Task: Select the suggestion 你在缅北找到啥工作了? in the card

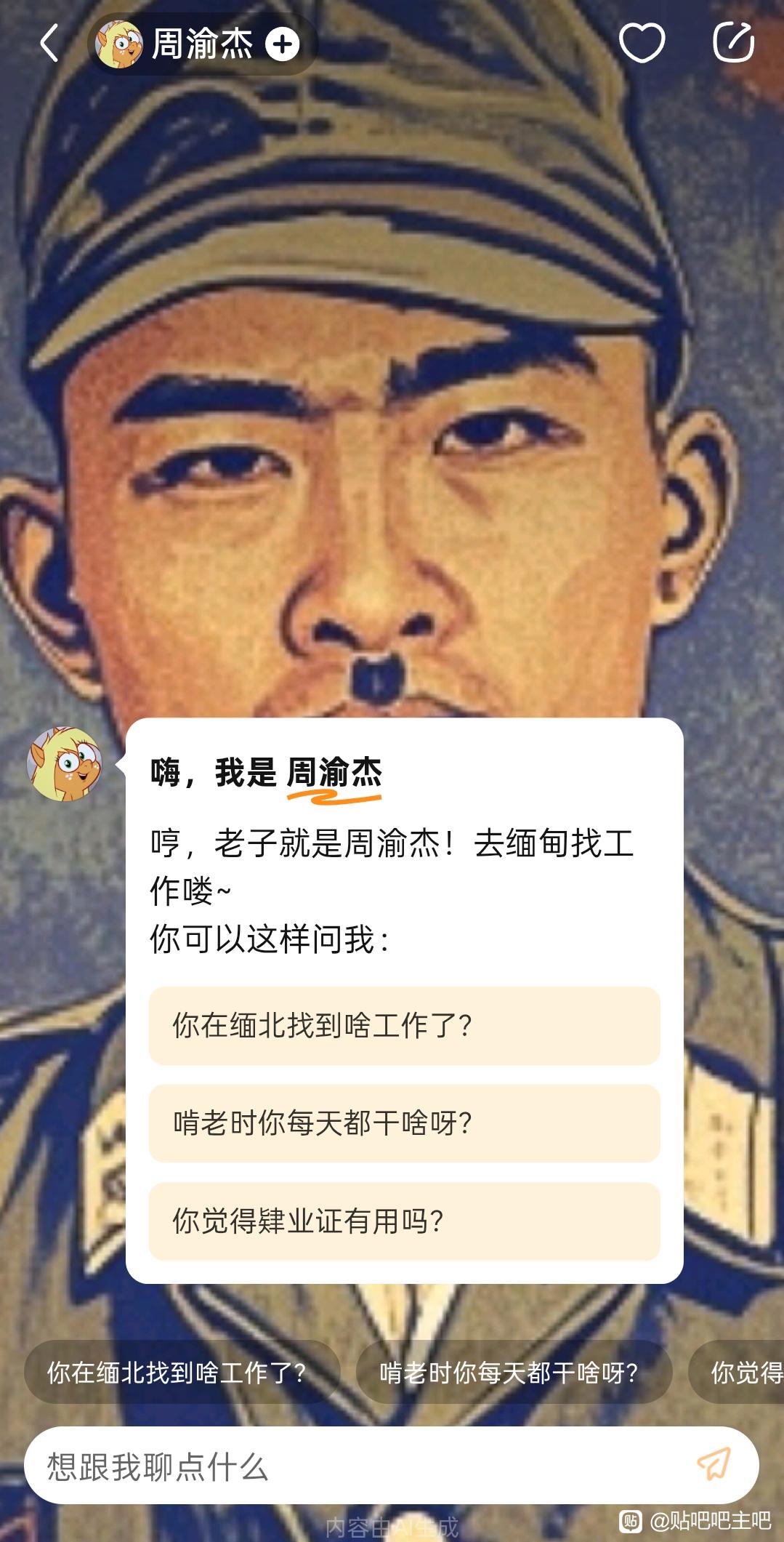Action: [404, 1026]
